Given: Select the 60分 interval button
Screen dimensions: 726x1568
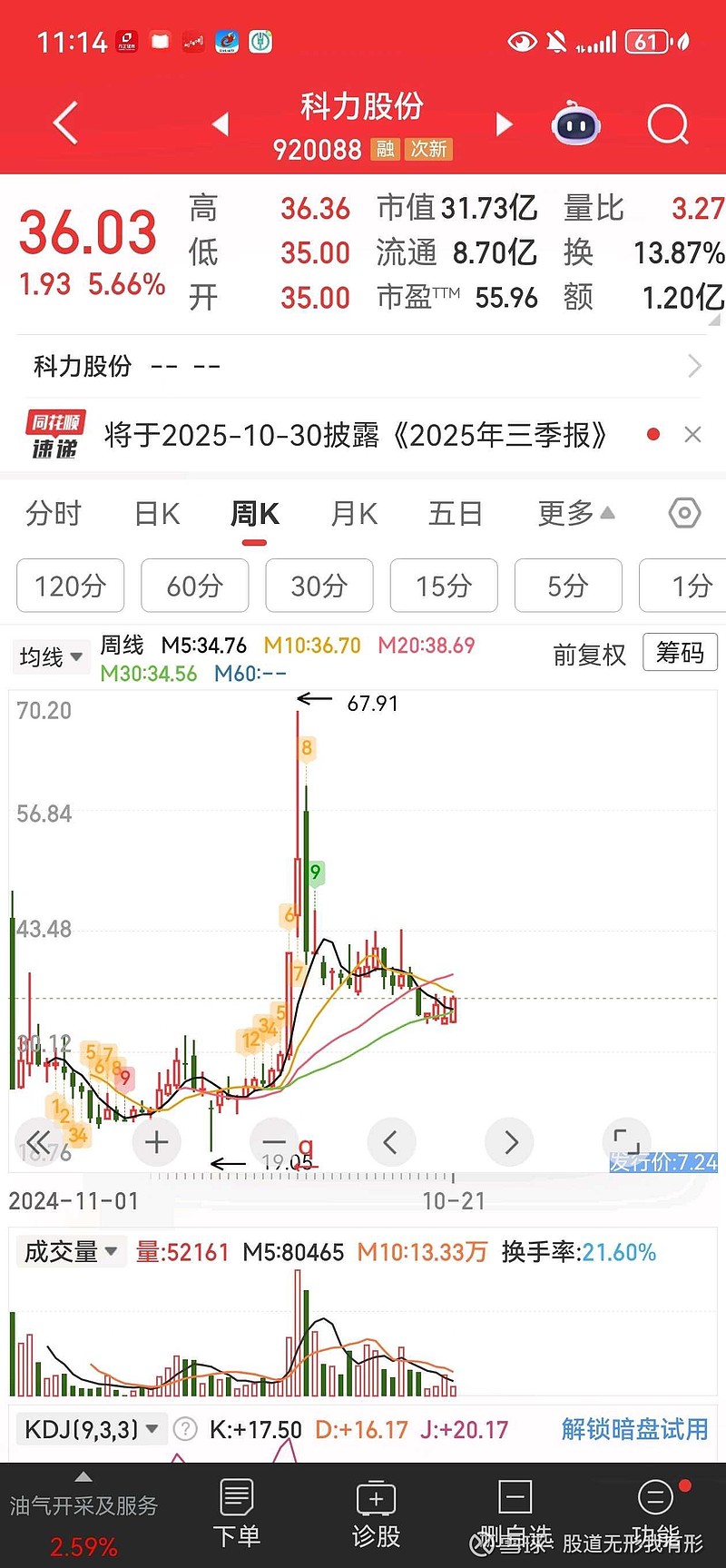Looking at the screenshot, I should (x=194, y=586).
